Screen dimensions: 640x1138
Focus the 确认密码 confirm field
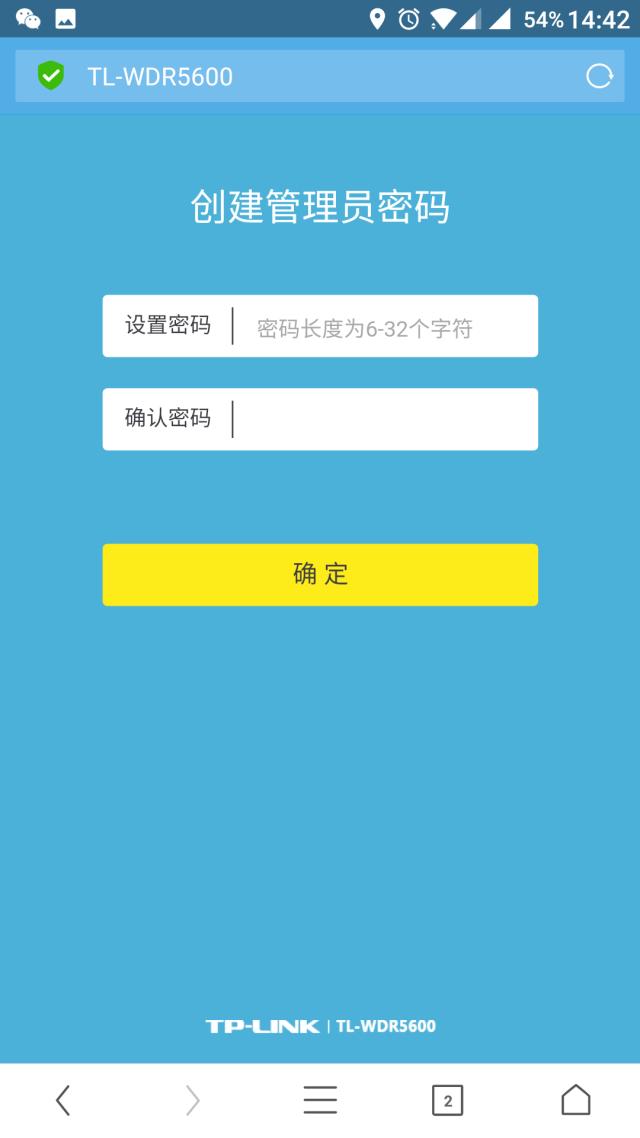pos(384,419)
